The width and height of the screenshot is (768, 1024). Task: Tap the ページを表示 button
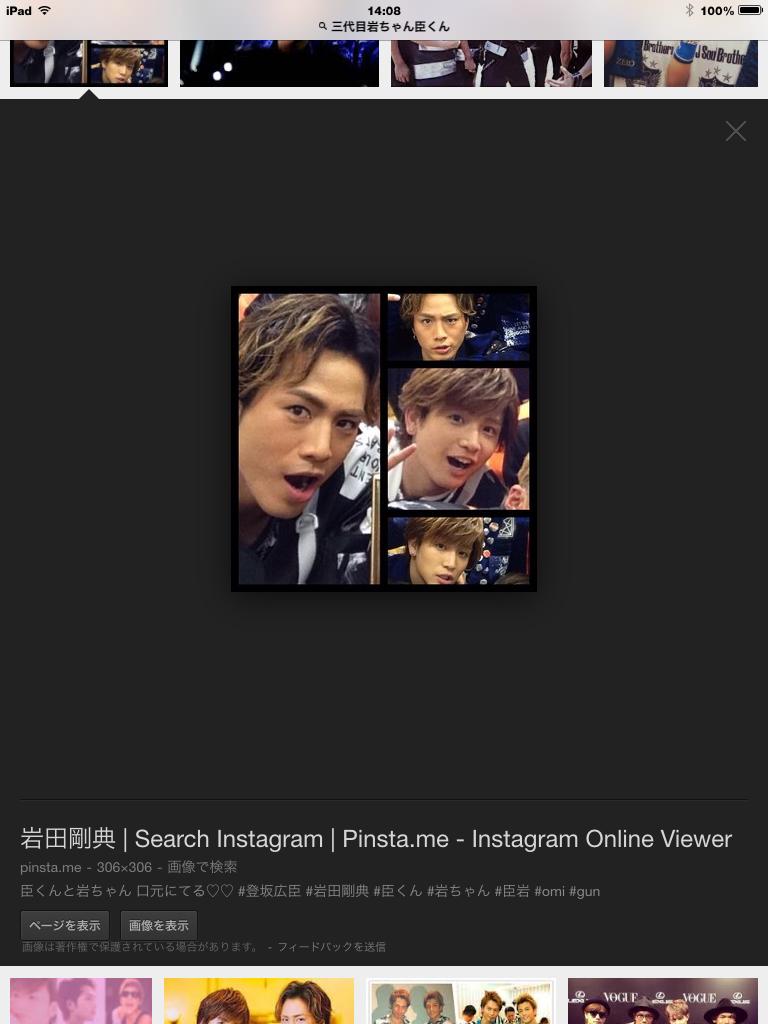click(x=65, y=925)
